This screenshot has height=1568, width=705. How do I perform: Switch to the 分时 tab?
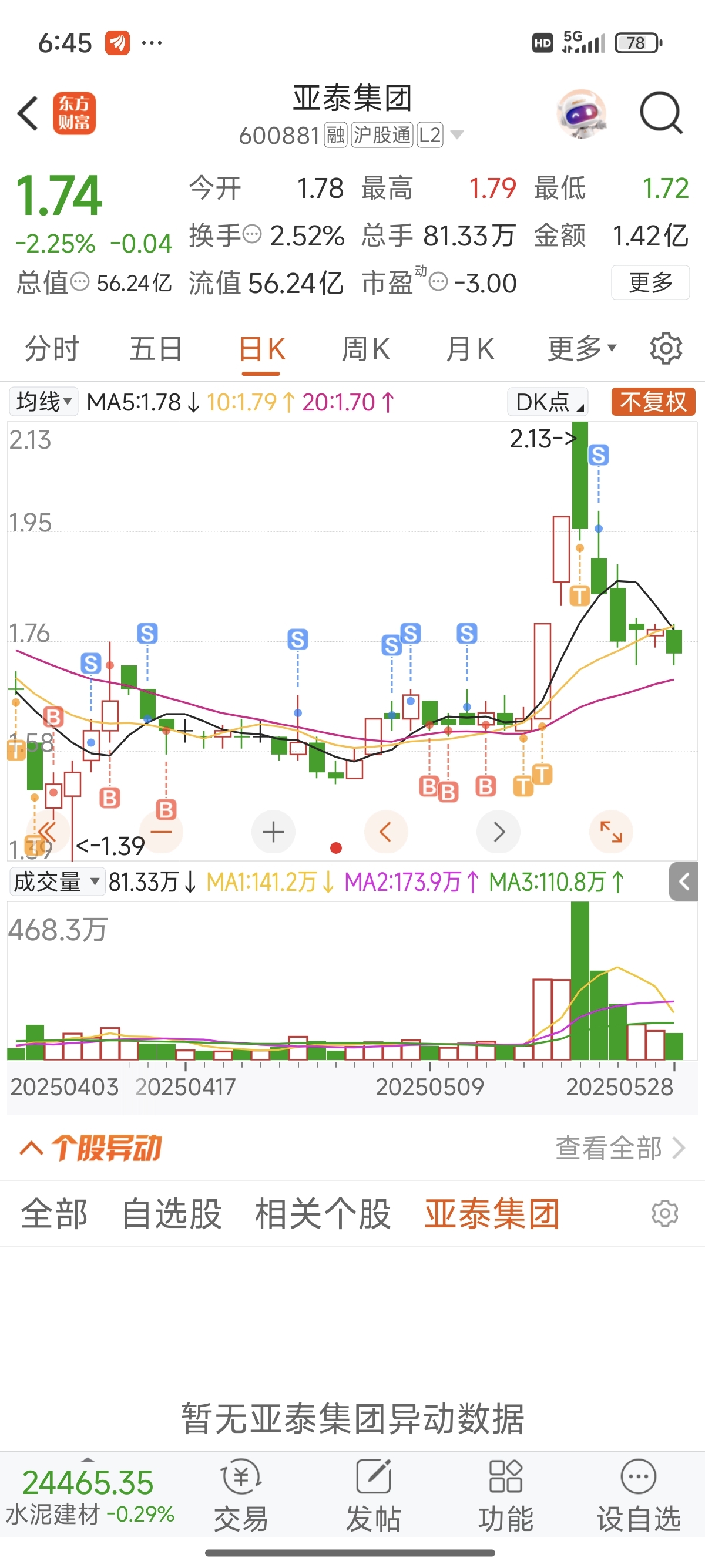click(52, 349)
